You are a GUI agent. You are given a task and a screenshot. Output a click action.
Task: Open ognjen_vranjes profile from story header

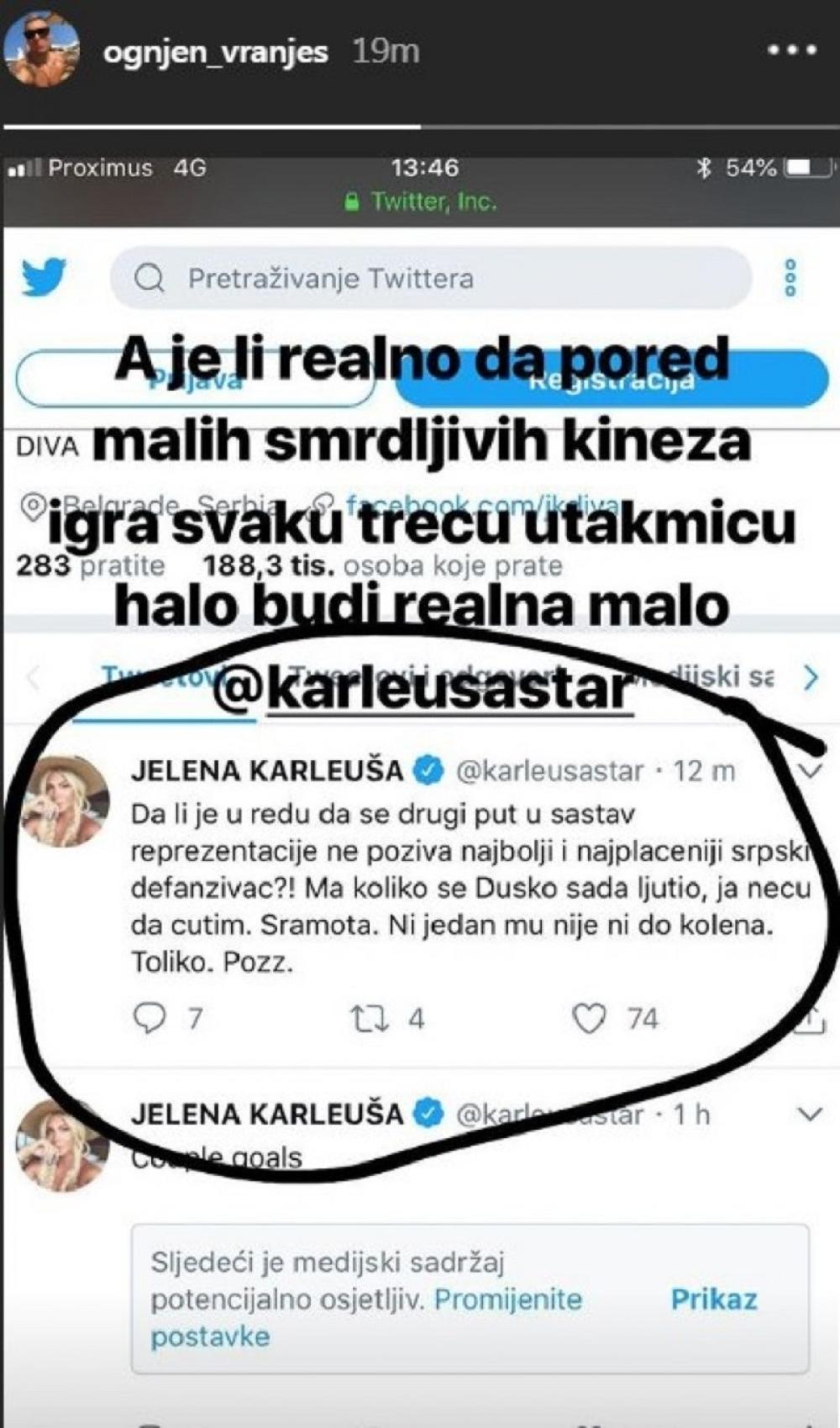coord(215,52)
